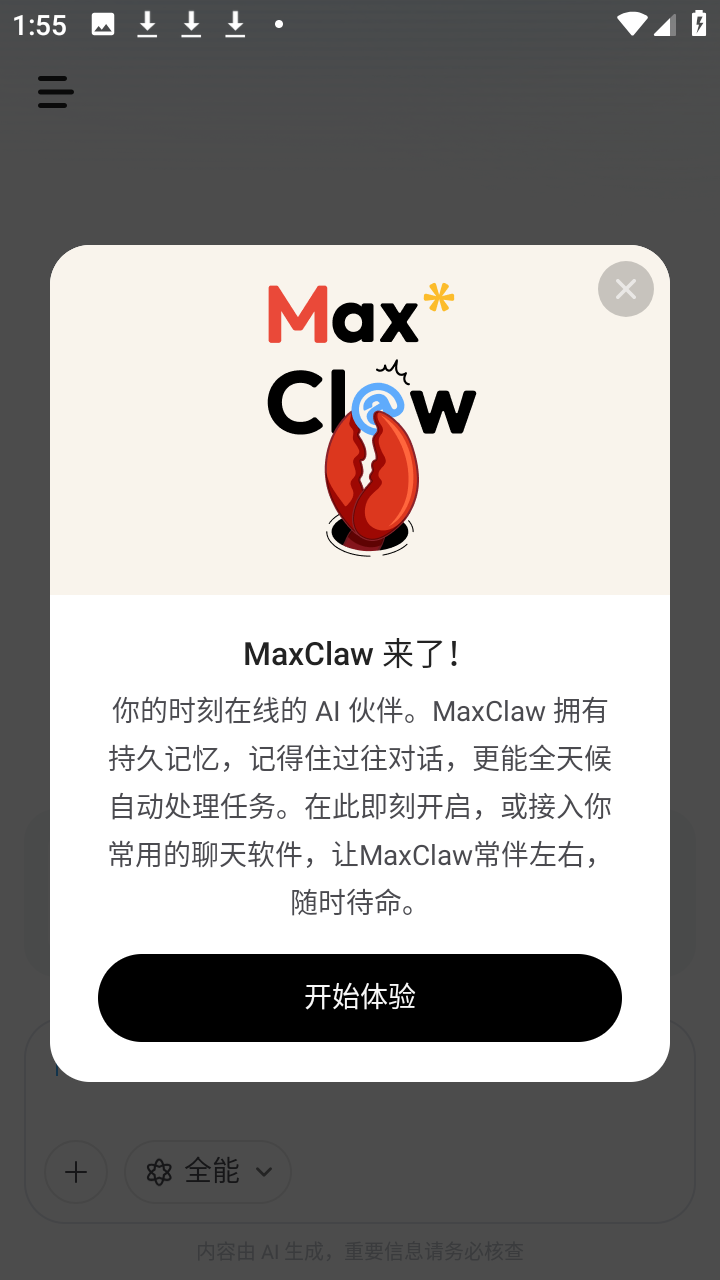The width and height of the screenshot is (720, 1280).
Task: Tap the charging battery indicator
Action: 699,22
